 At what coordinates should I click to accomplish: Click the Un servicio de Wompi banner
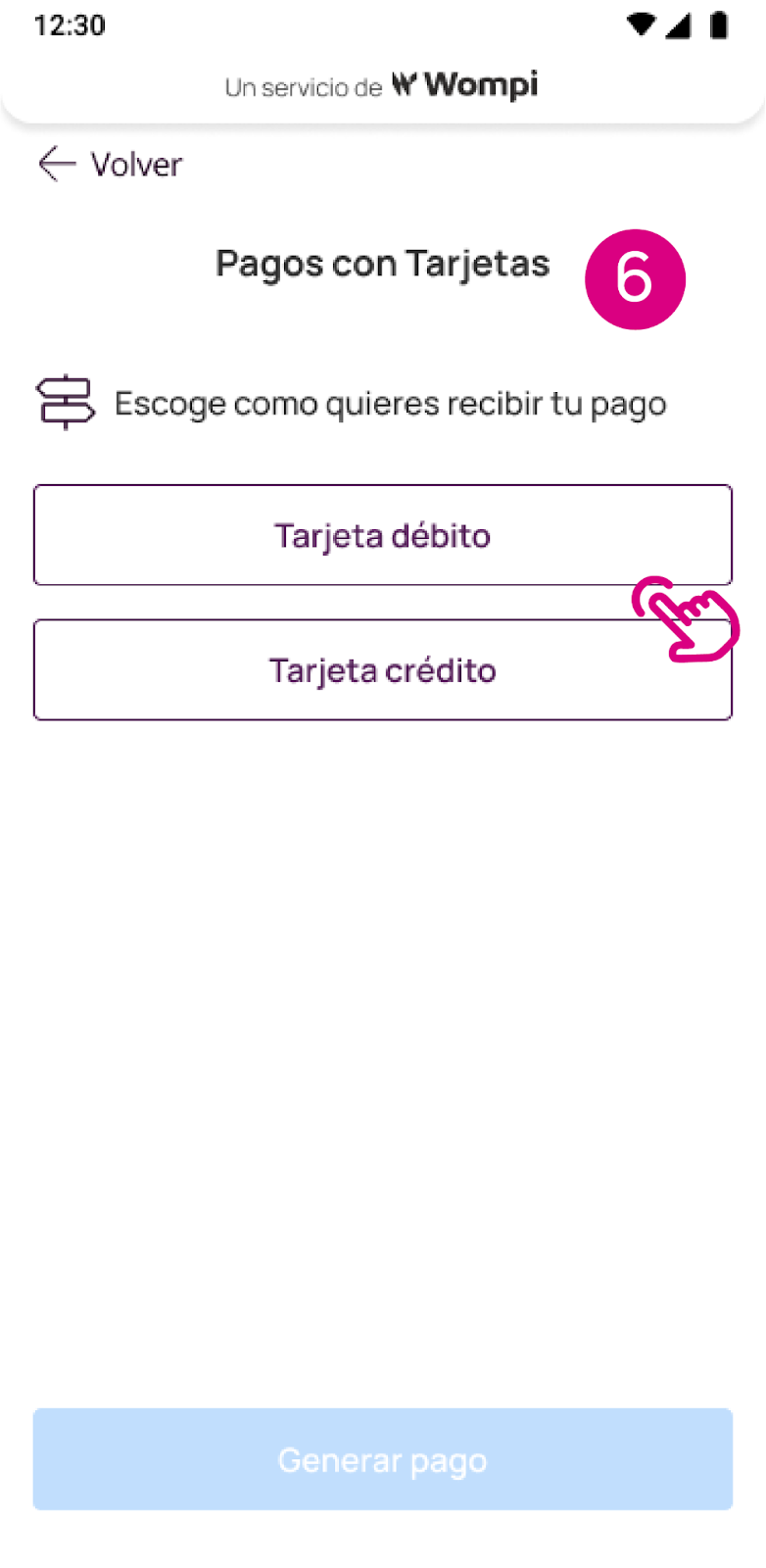382,85
